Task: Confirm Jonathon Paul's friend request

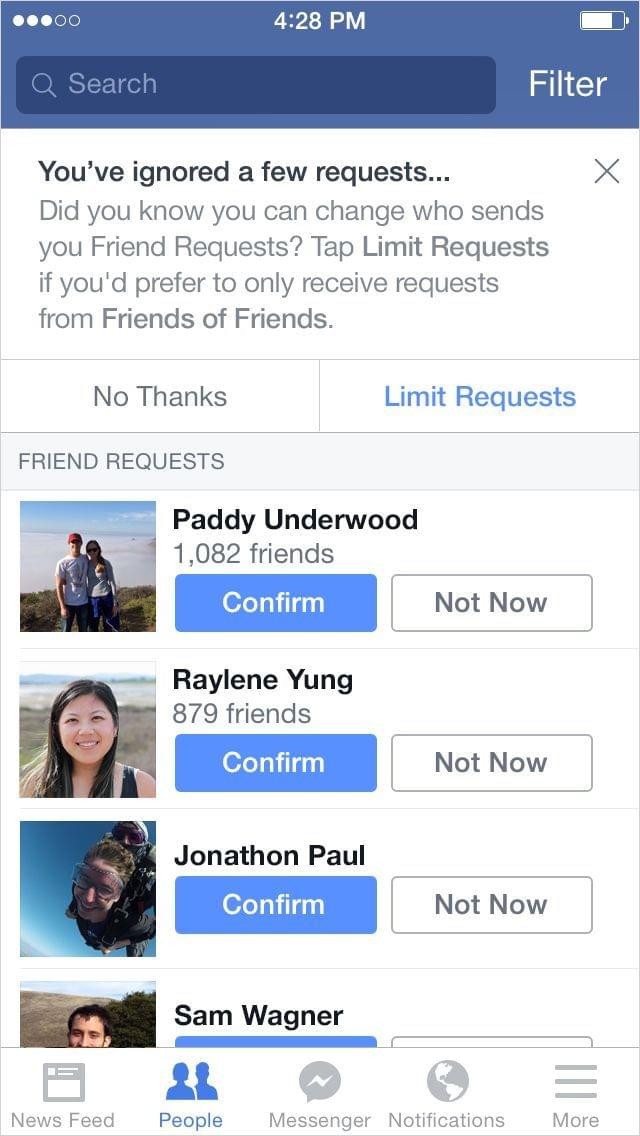Action: point(275,904)
